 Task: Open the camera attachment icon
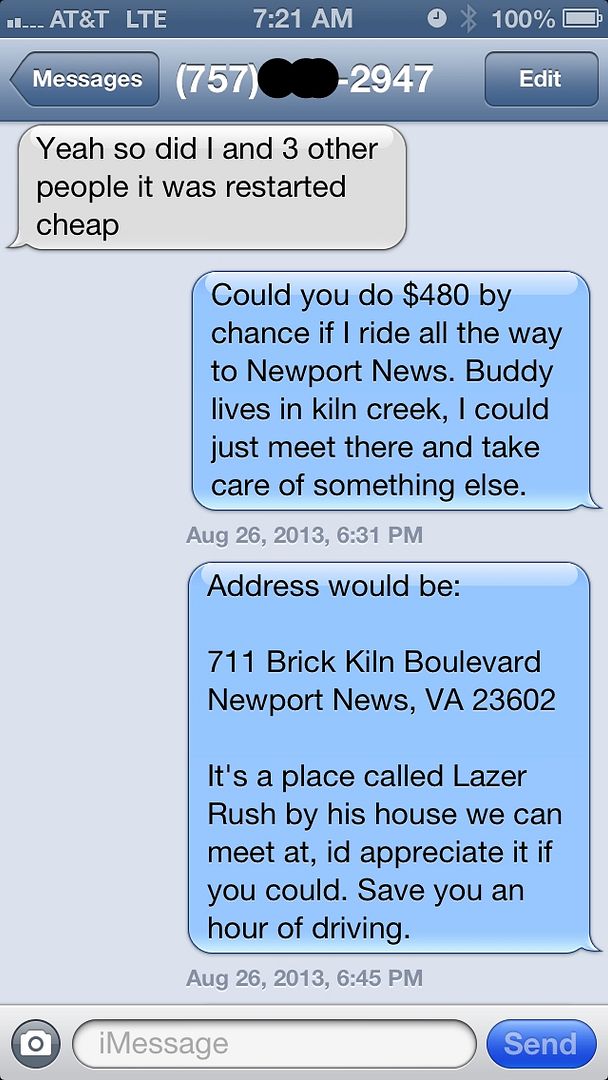pyautogui.click(x=36, y=1043)
